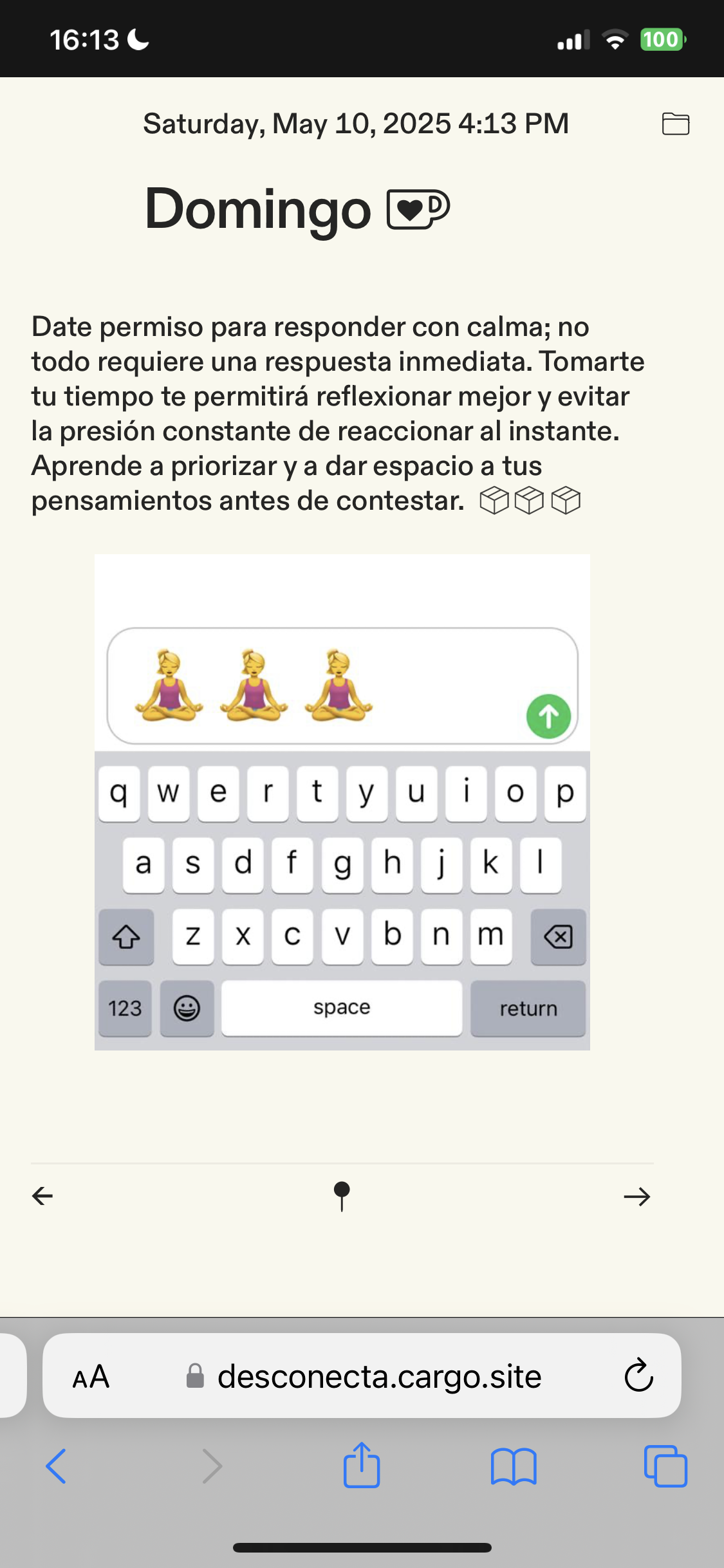
Task: Tap the desconecta.cargo.site address bar
Action: coord(378,1377)
